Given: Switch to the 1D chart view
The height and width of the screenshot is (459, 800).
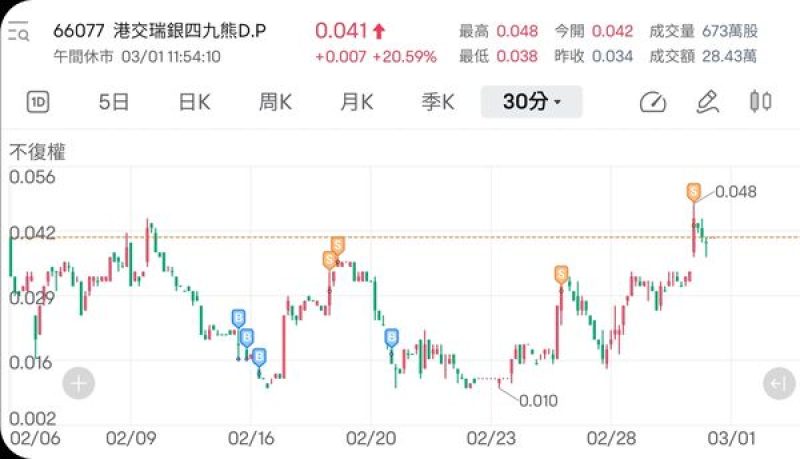Looking at the screenshot, I should coord(39,102).
